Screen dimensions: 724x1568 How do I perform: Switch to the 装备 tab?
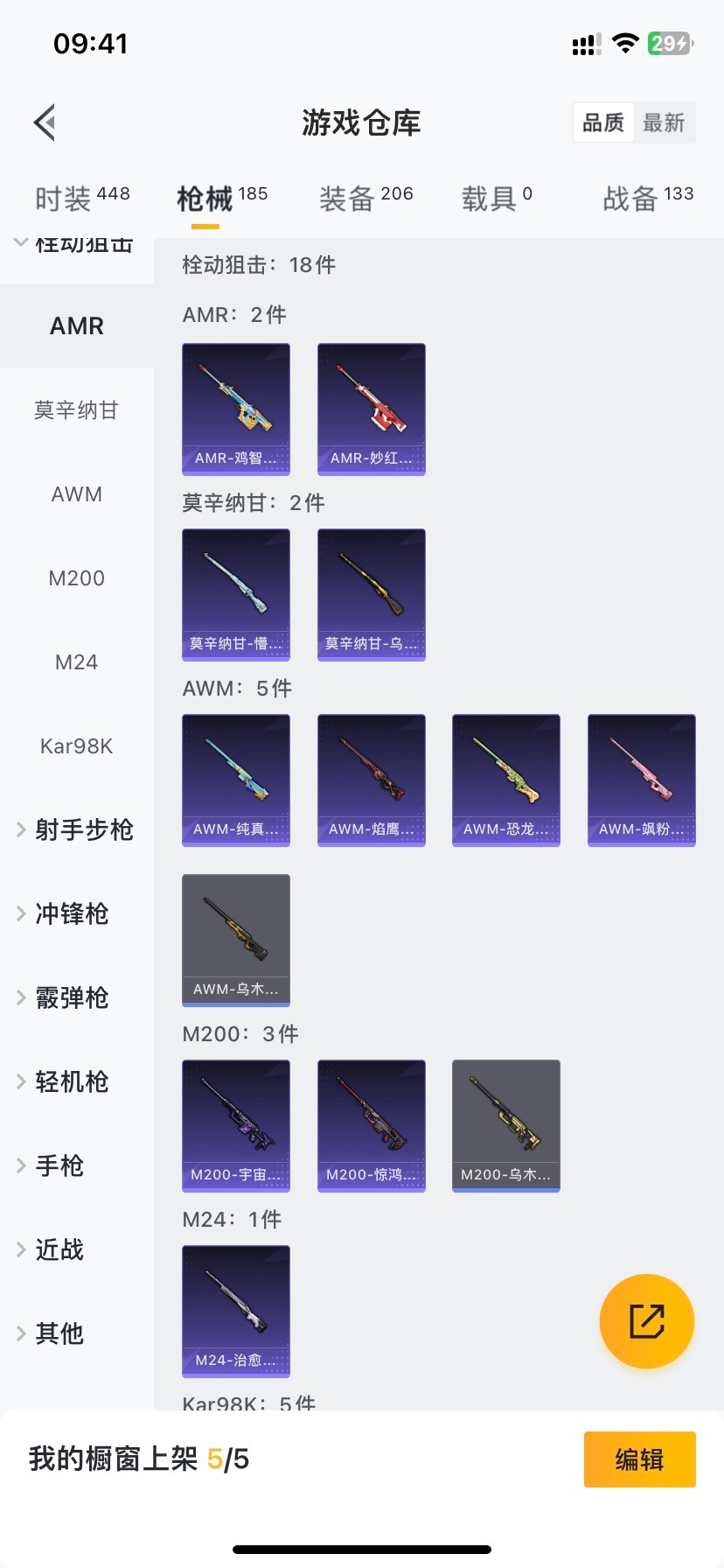coord(365,199)
